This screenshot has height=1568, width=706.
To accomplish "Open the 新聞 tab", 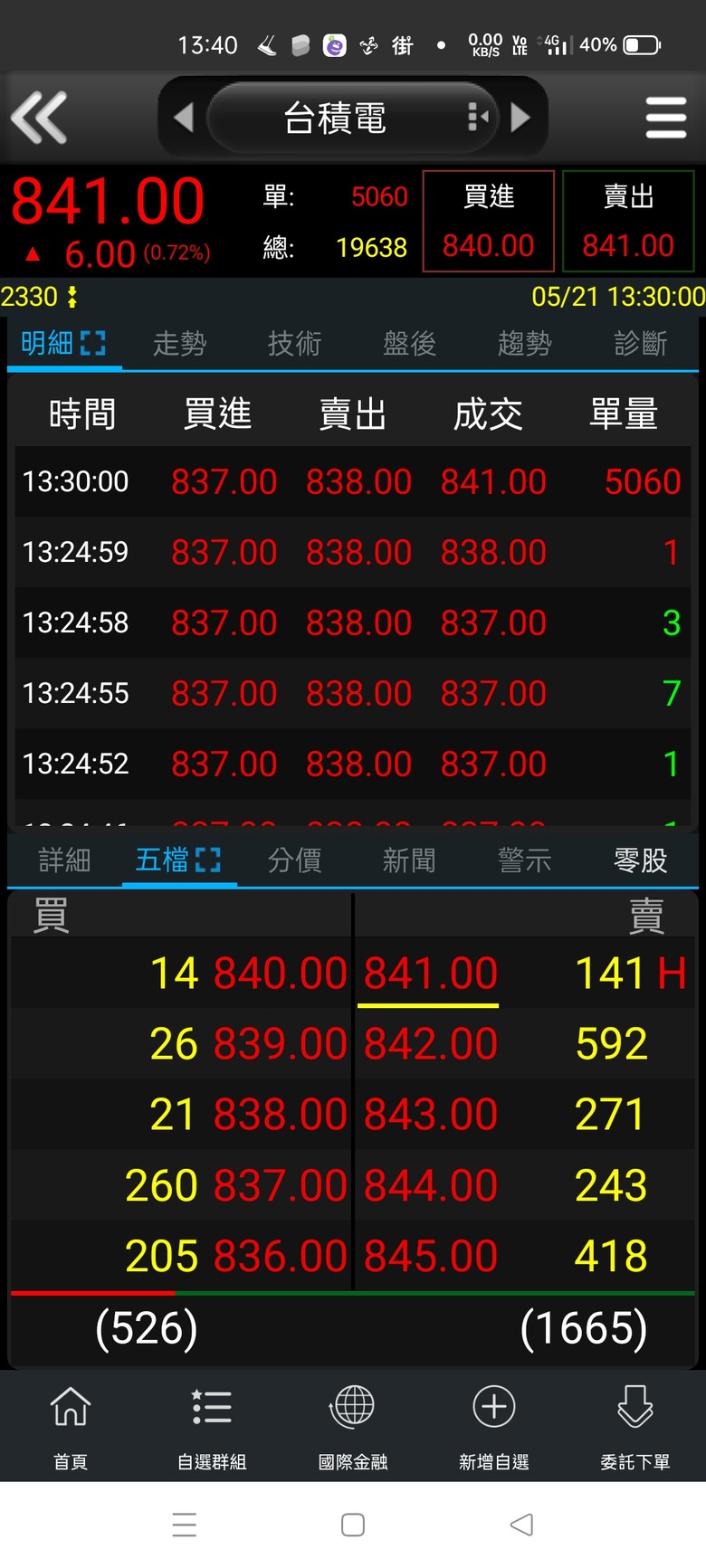I will coord(409,860).
